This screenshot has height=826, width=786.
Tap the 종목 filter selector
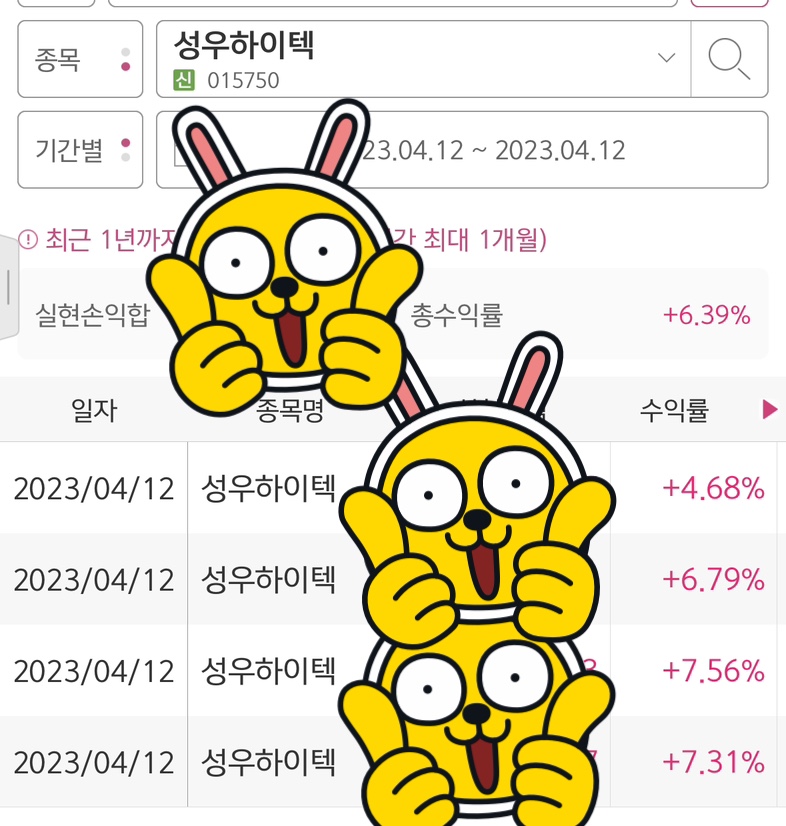(80, 59)
